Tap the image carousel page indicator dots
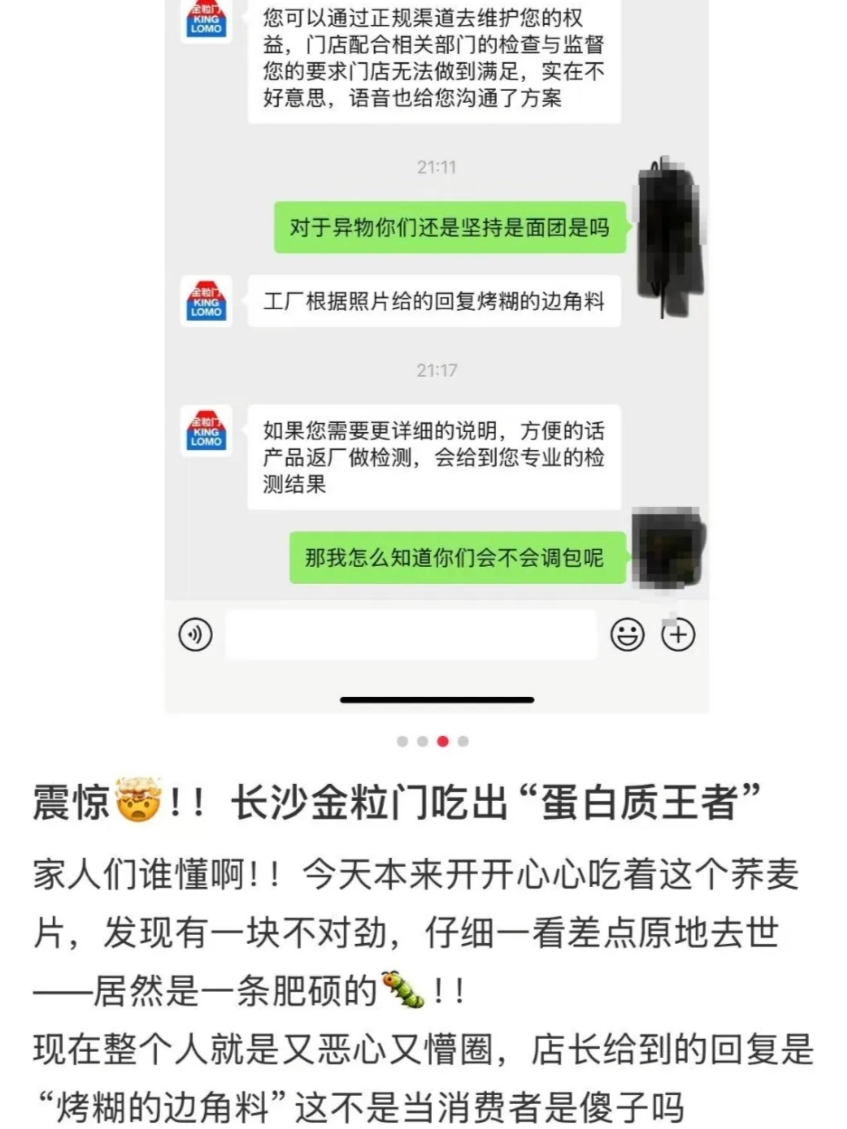Screen dimensions: 847x1129 432,741
